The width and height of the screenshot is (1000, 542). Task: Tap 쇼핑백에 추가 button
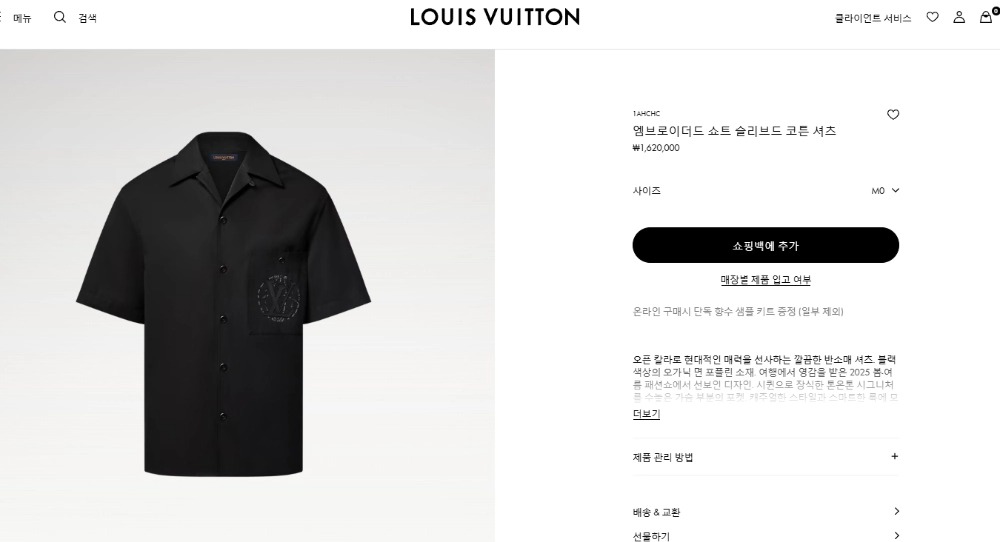765,245
